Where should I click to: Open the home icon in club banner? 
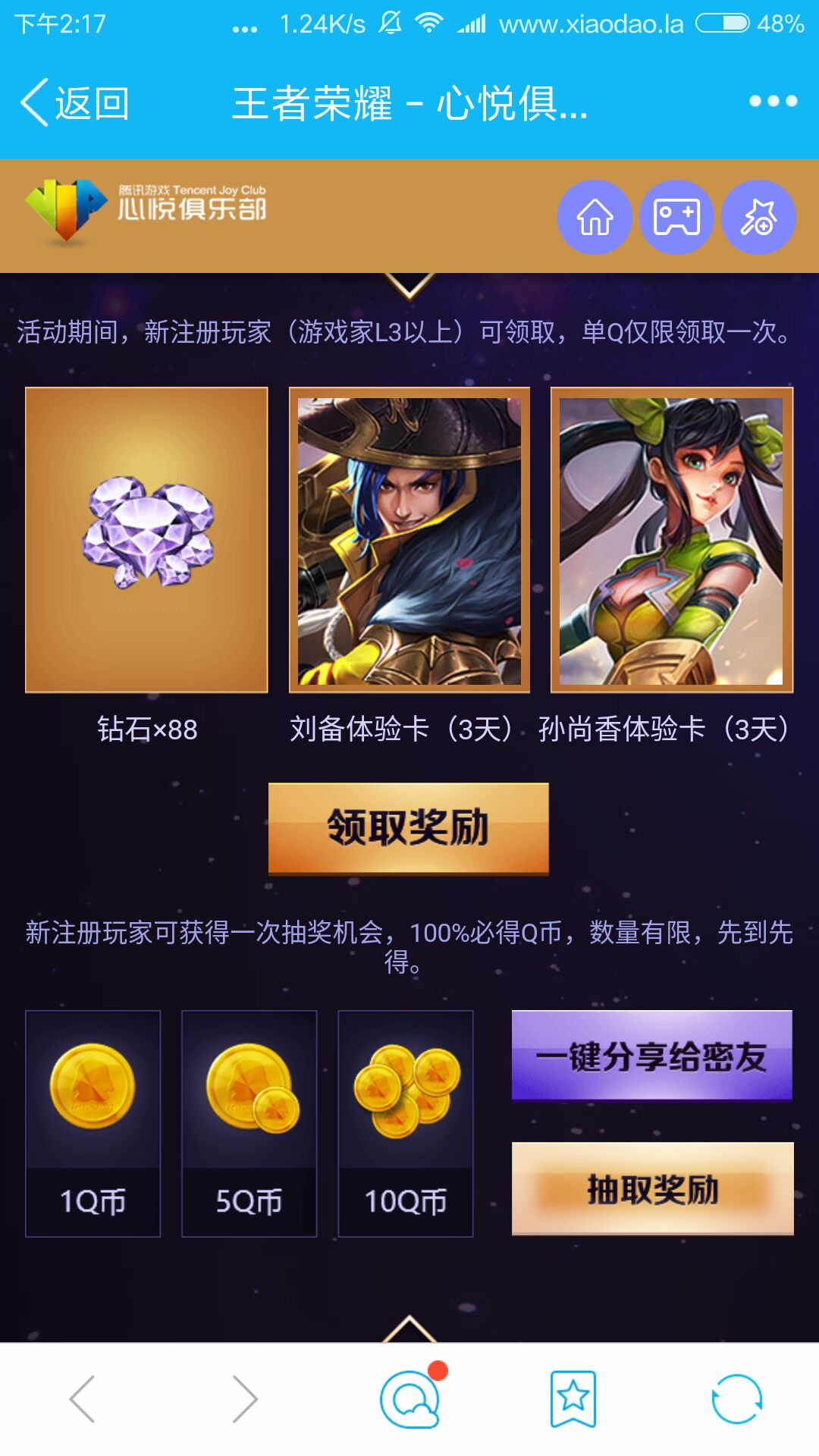coord(595,218)
